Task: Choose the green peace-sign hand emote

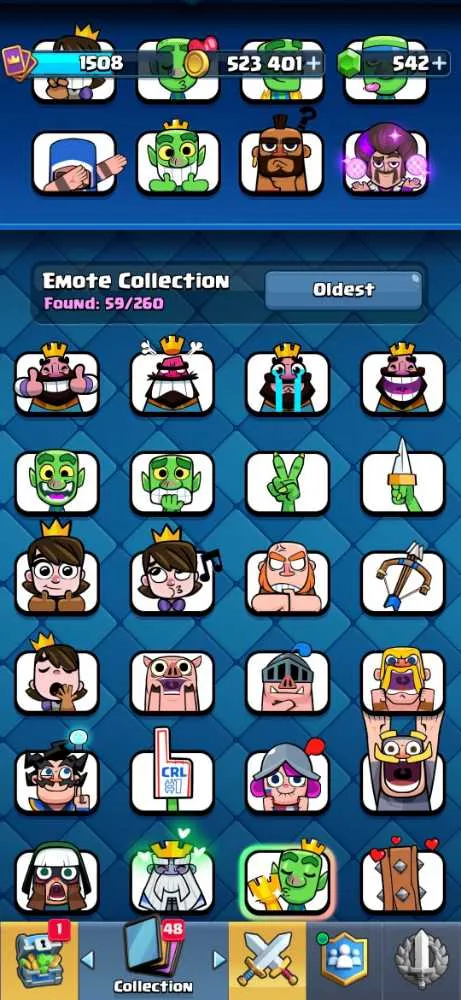Action: pyautogui.click(x=287, y=483)
